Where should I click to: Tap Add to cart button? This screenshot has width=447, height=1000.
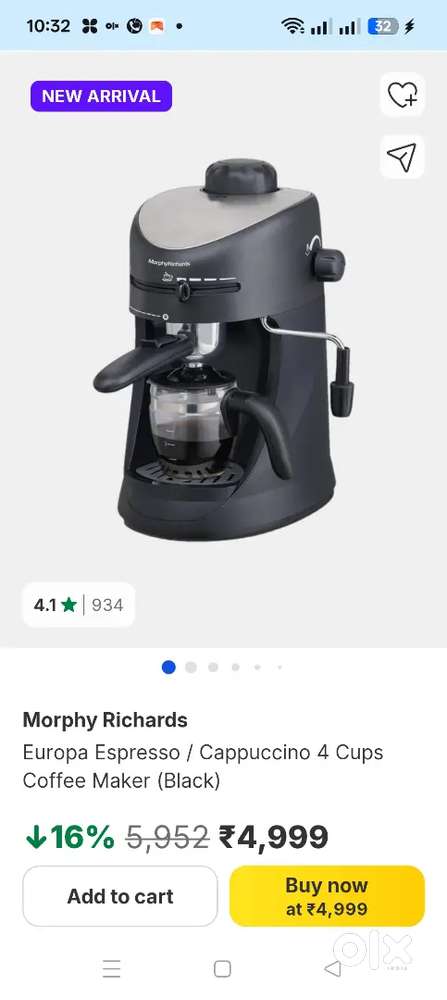(120, 896)
